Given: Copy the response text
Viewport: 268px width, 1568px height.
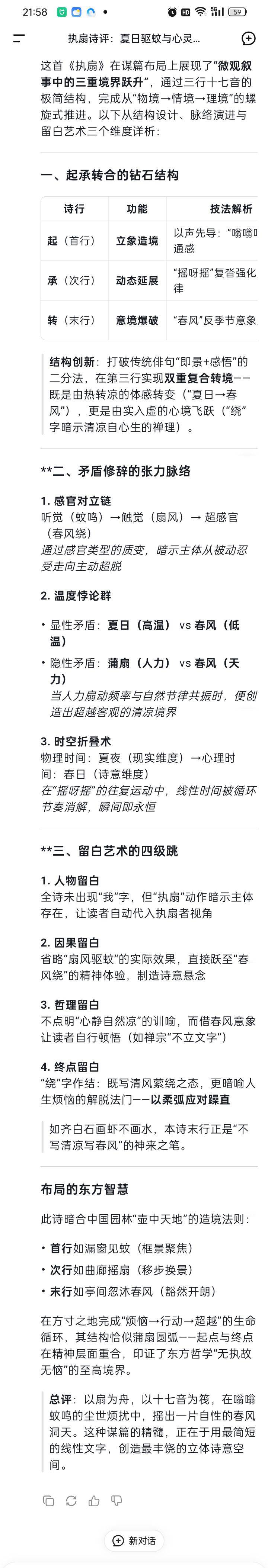Looking at the screenshot, I should coord(49,1500).
